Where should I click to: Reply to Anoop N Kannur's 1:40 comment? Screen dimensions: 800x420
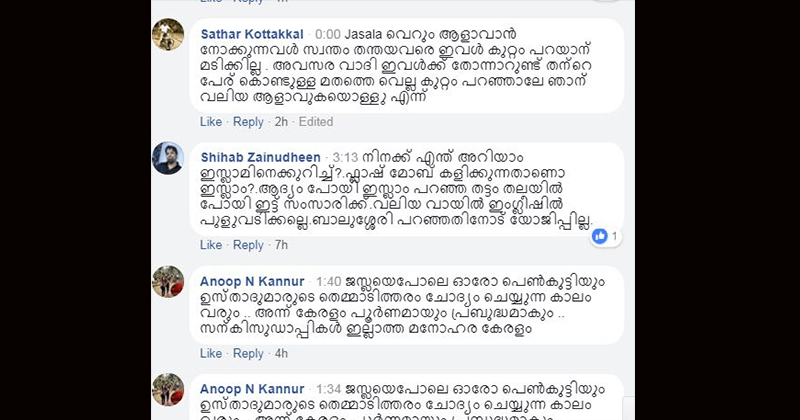click(x=248, y=353)
